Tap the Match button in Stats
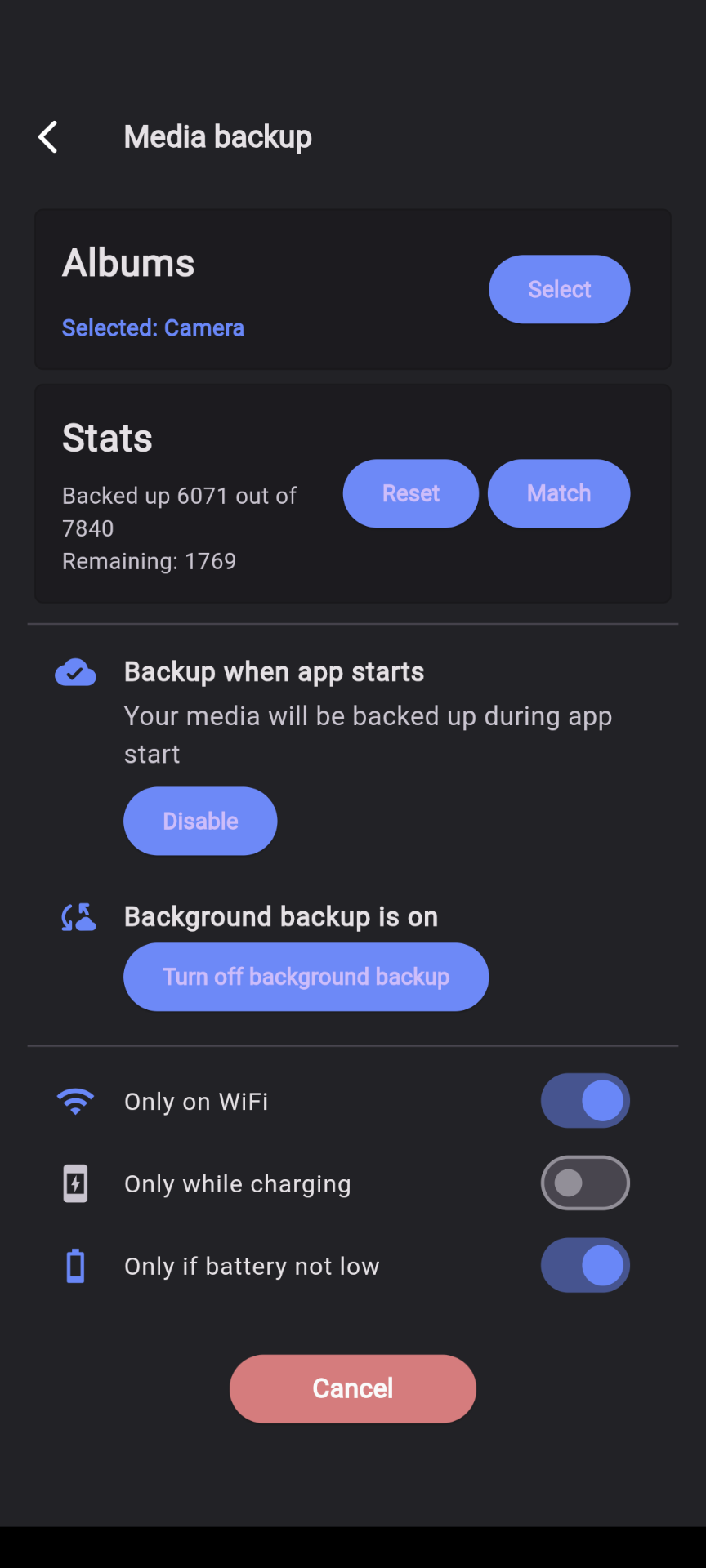This screenshot has height=1568, width=706. (559, 493)
